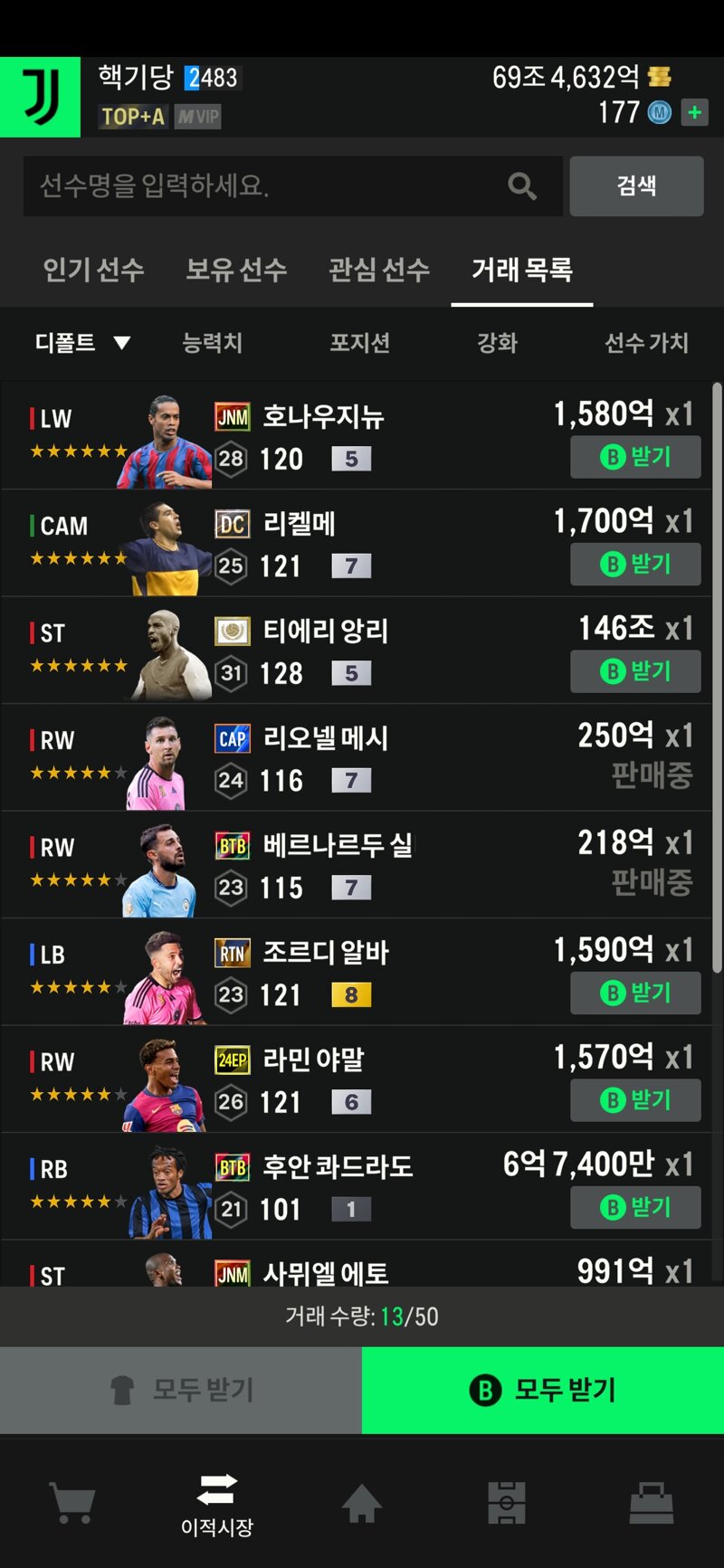724x1568 pixels.
Task: Open the 관심 선수 tab
Action: click(379, 270)
